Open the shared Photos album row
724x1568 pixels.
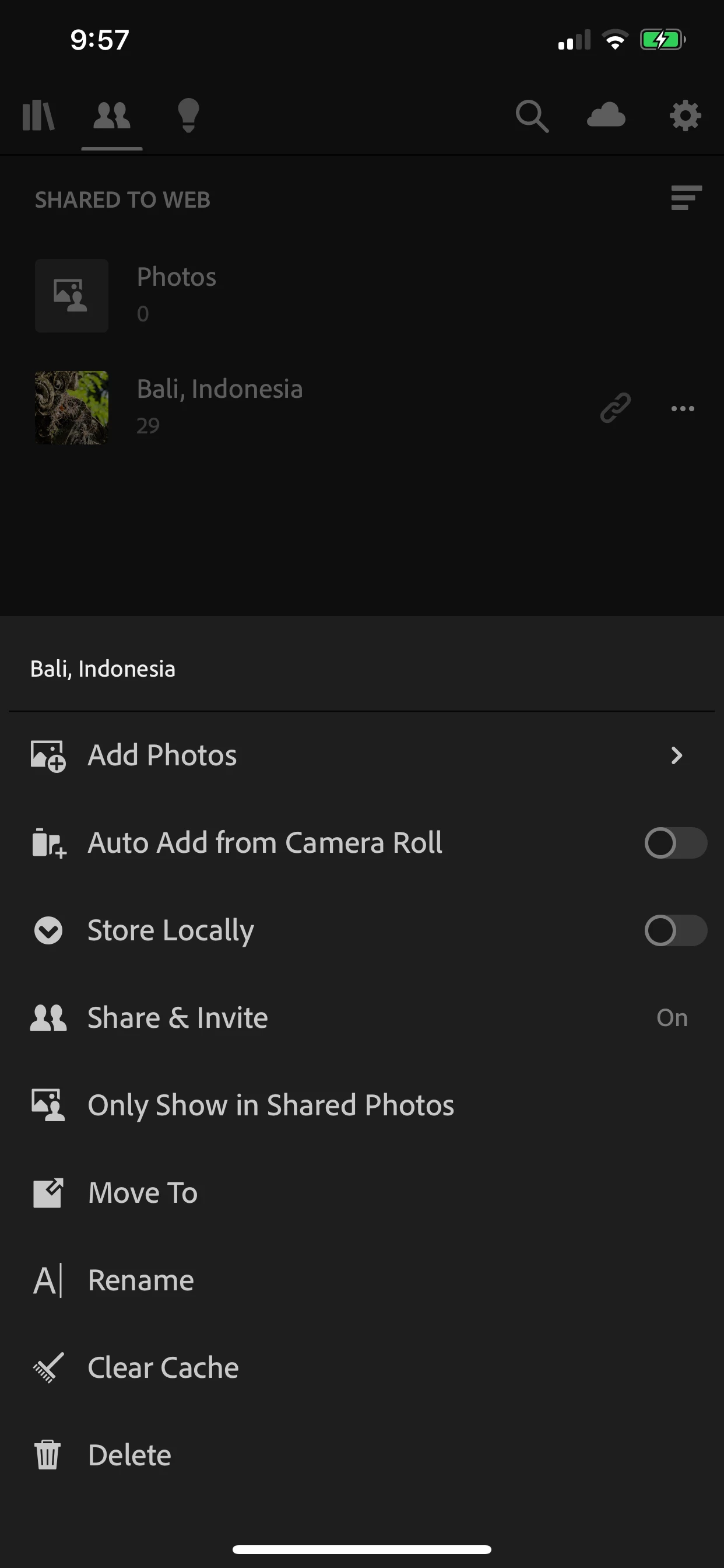(177, 295)
